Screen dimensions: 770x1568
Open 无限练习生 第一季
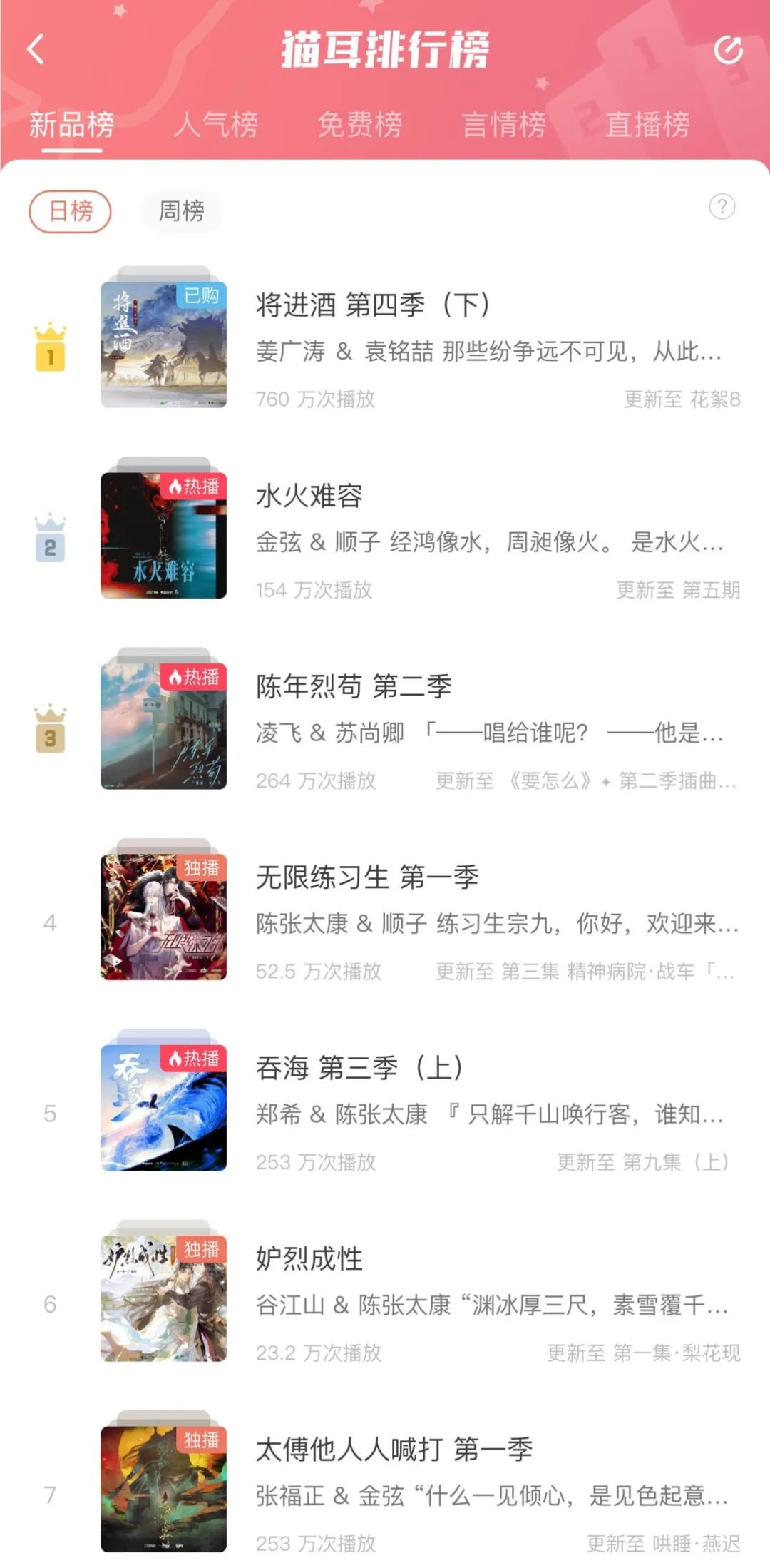pyautogui.click(x=367, y=877)
